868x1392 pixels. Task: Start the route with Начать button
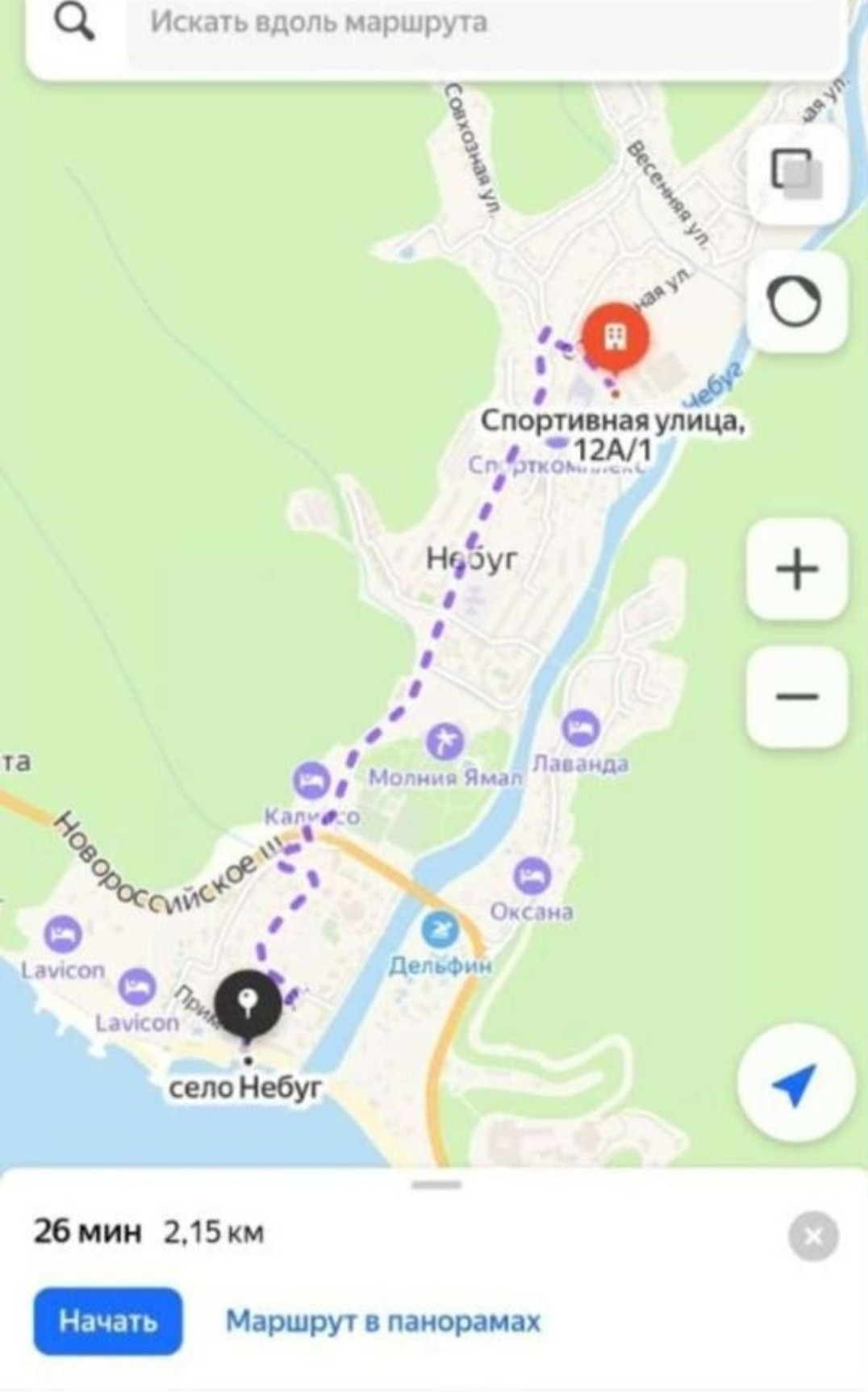point(108,1321)
